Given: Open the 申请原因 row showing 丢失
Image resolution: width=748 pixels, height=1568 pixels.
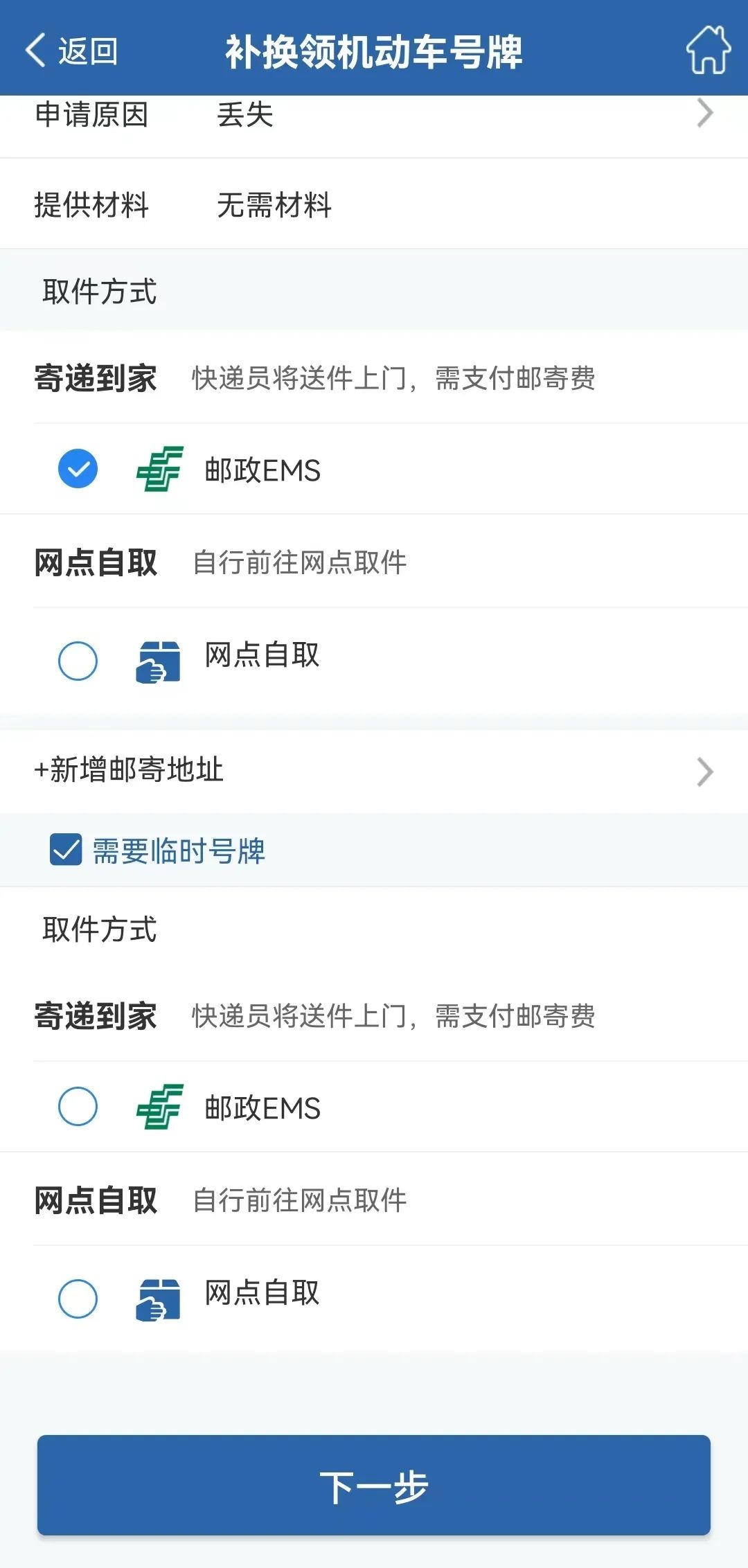Looking at the screenshot, I should click(374, 116).
